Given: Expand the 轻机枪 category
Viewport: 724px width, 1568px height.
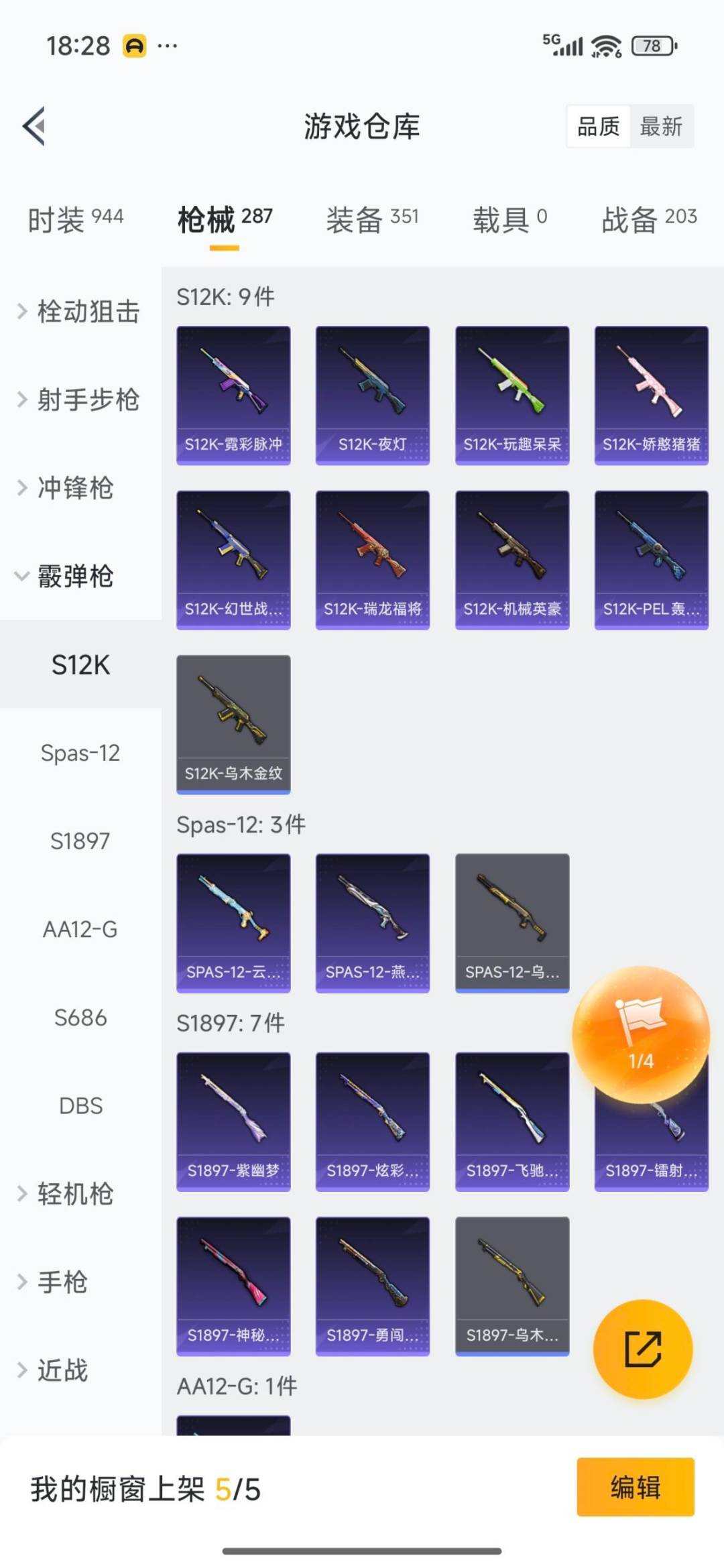Looking at the screenshot, I should [x=74, y=1195].
